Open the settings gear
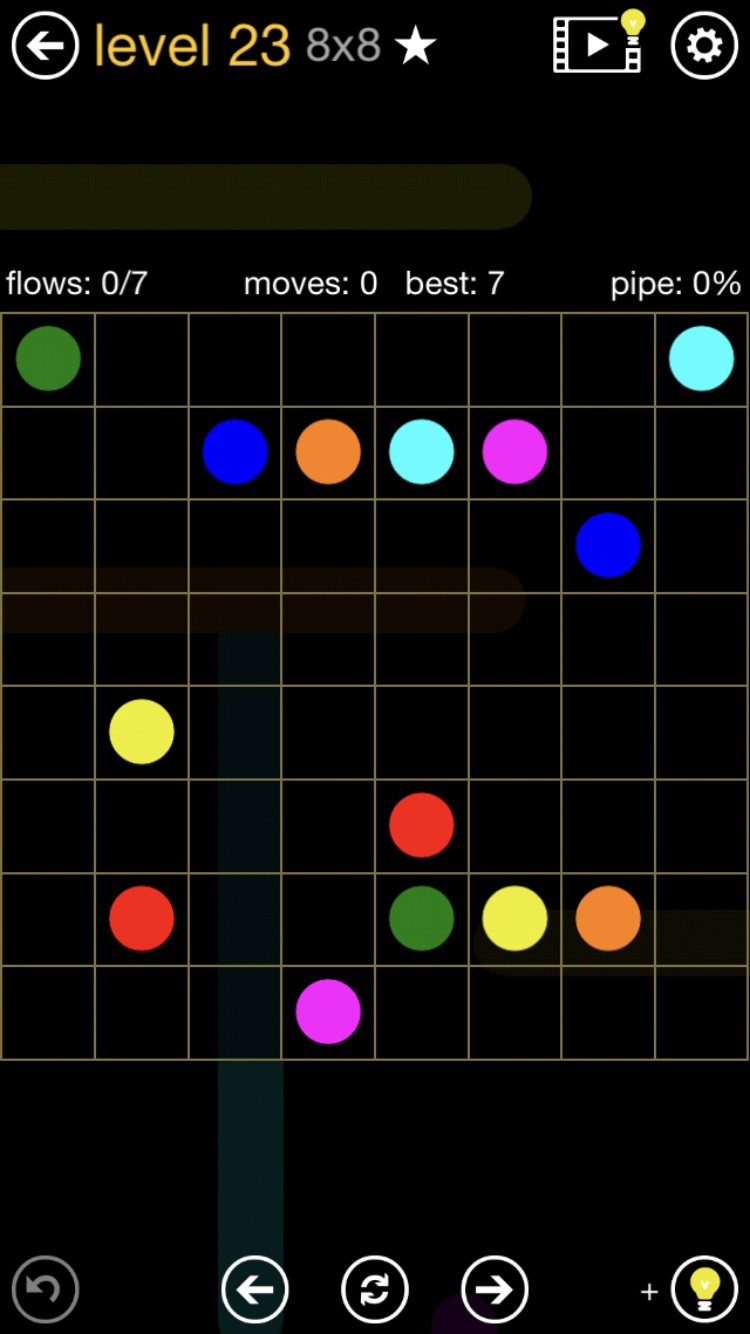750x1334 pixels. coord(704,45)
